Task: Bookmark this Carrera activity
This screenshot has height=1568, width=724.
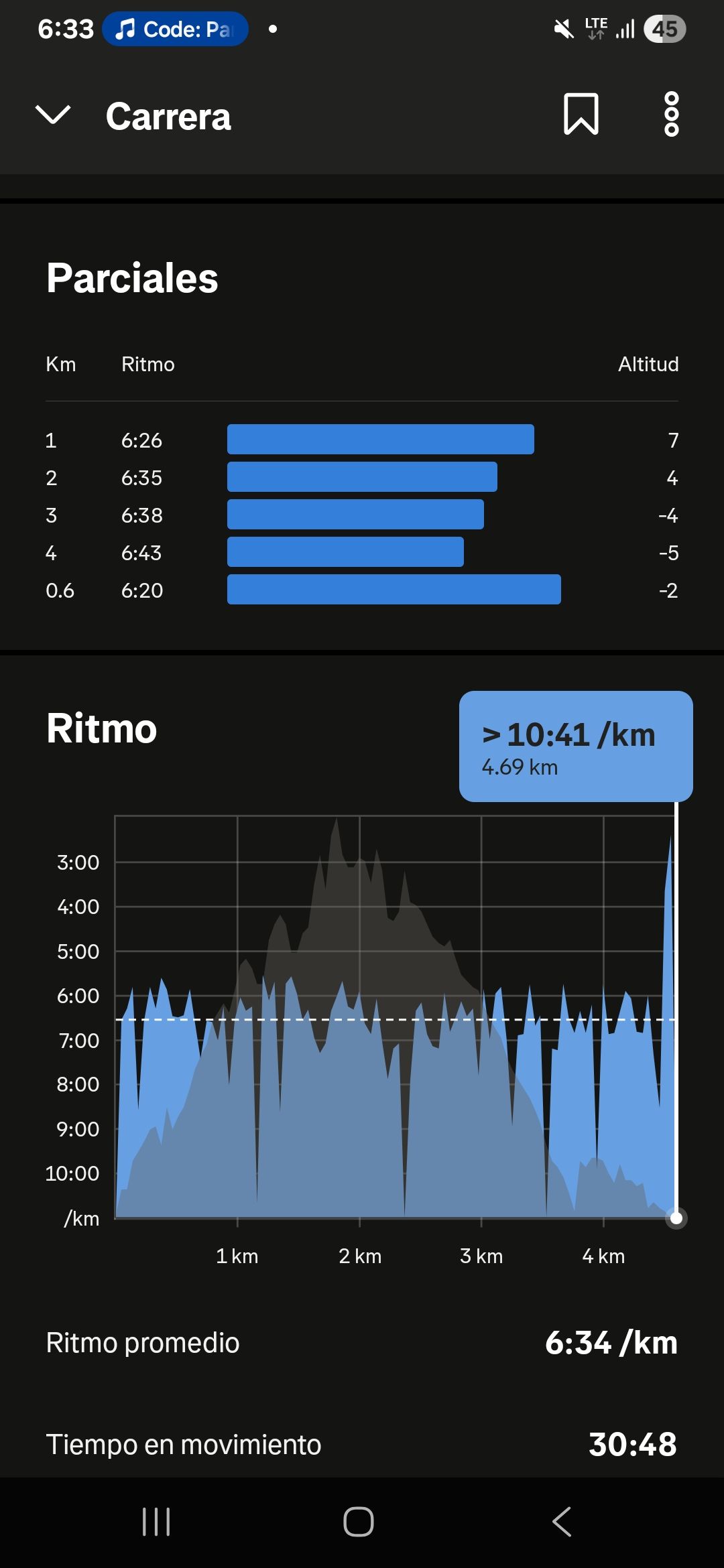Action: [581, 115]
